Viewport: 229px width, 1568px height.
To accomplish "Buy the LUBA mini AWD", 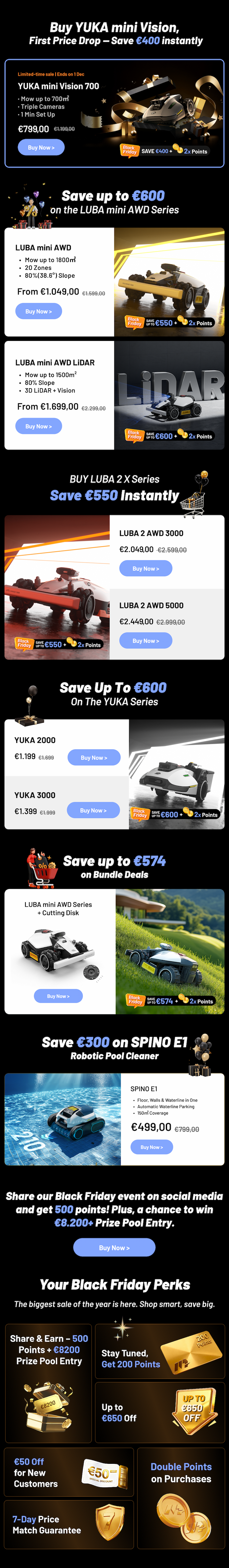I will pyautogui.click(x=38, y=311).
